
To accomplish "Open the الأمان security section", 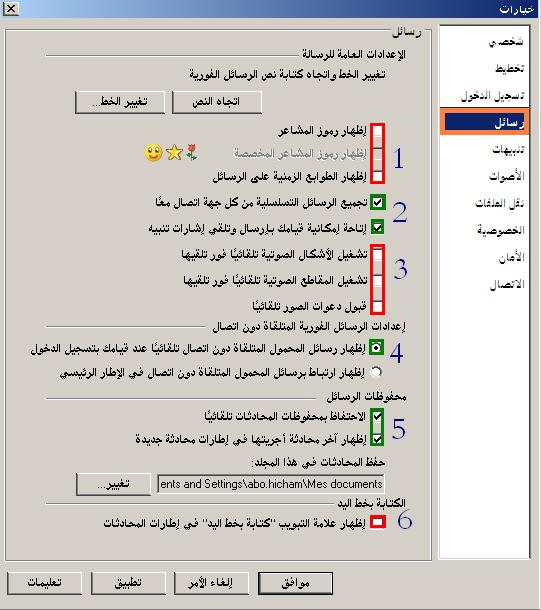I will [x=511, y=257].
